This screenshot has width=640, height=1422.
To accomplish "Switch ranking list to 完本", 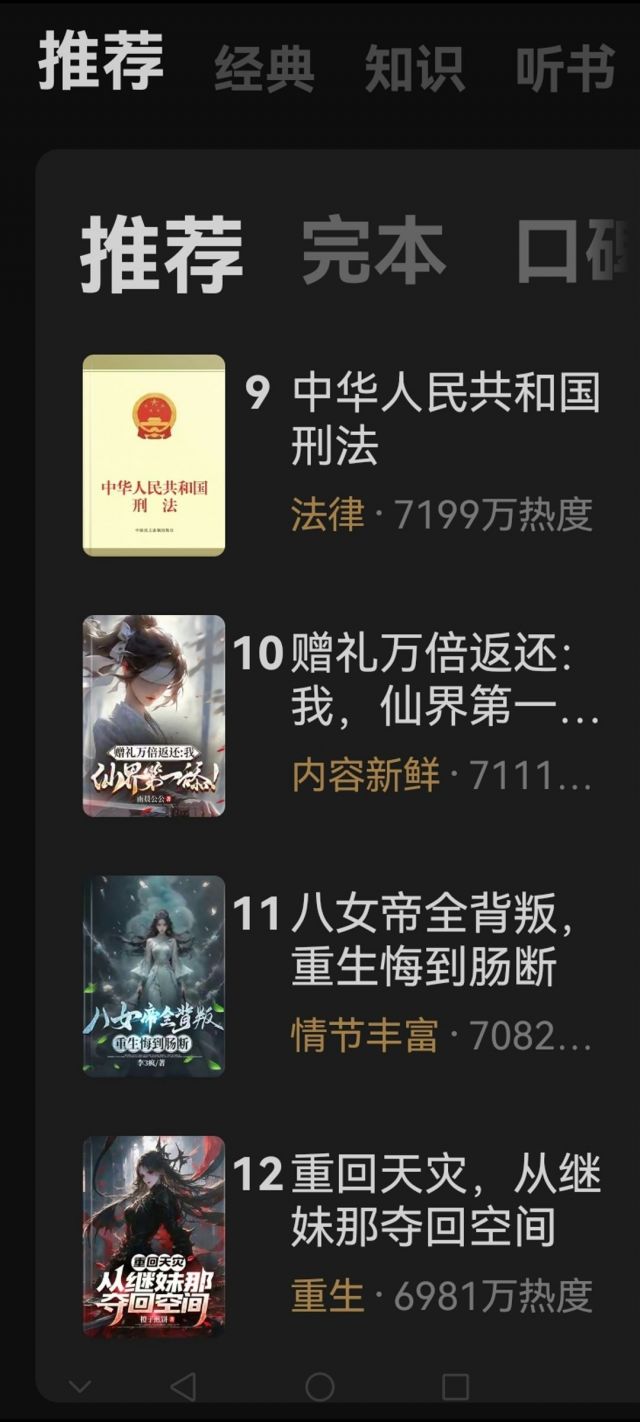I will pyautogui.click(x=373, y=253).
